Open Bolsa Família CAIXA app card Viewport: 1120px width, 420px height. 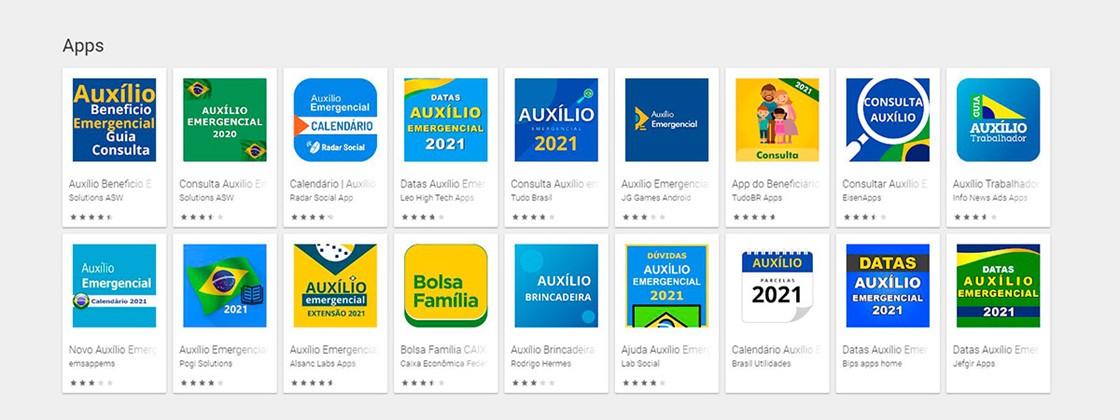click(x=445, y=286)
